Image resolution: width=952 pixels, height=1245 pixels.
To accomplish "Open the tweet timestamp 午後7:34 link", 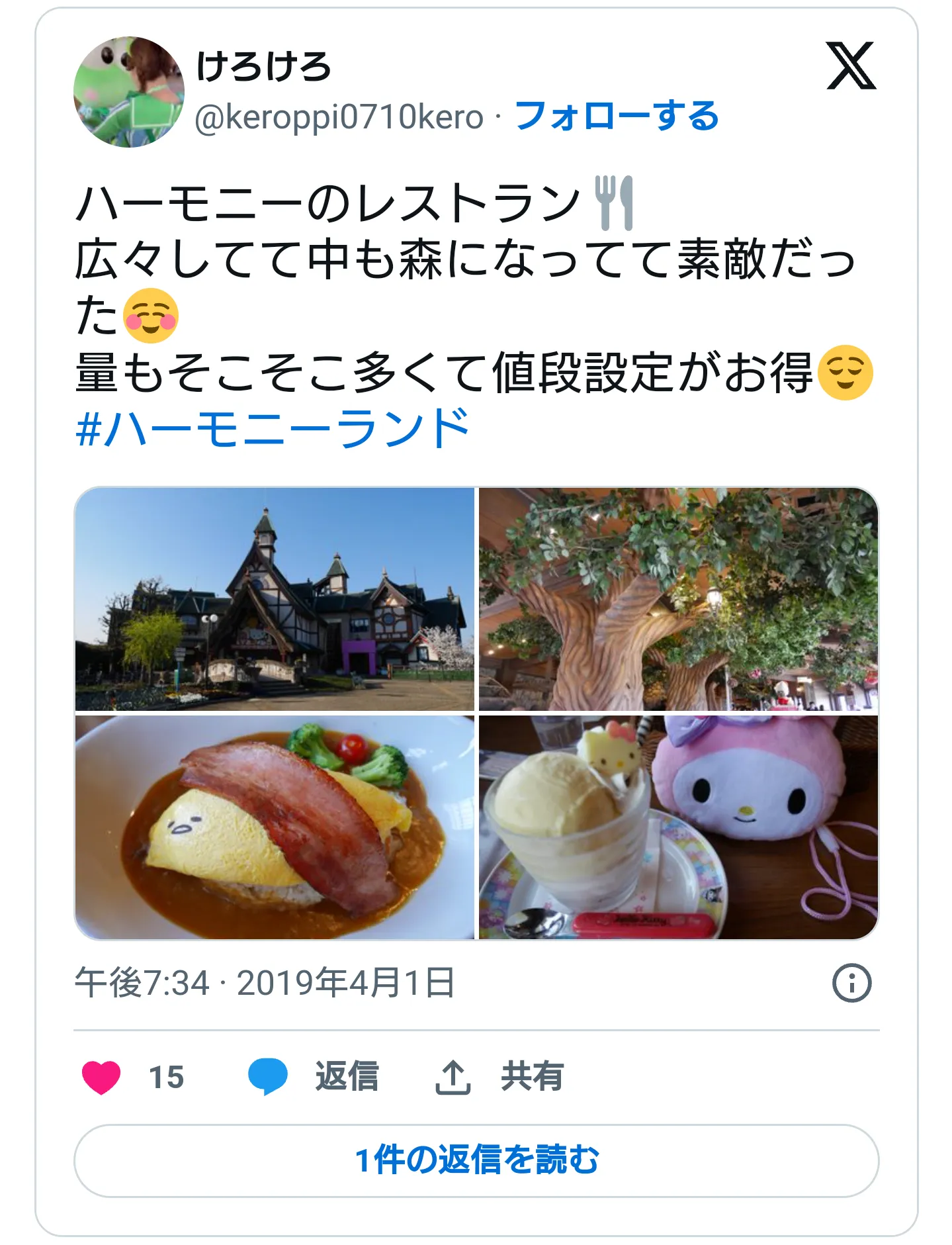I will 265,983.
